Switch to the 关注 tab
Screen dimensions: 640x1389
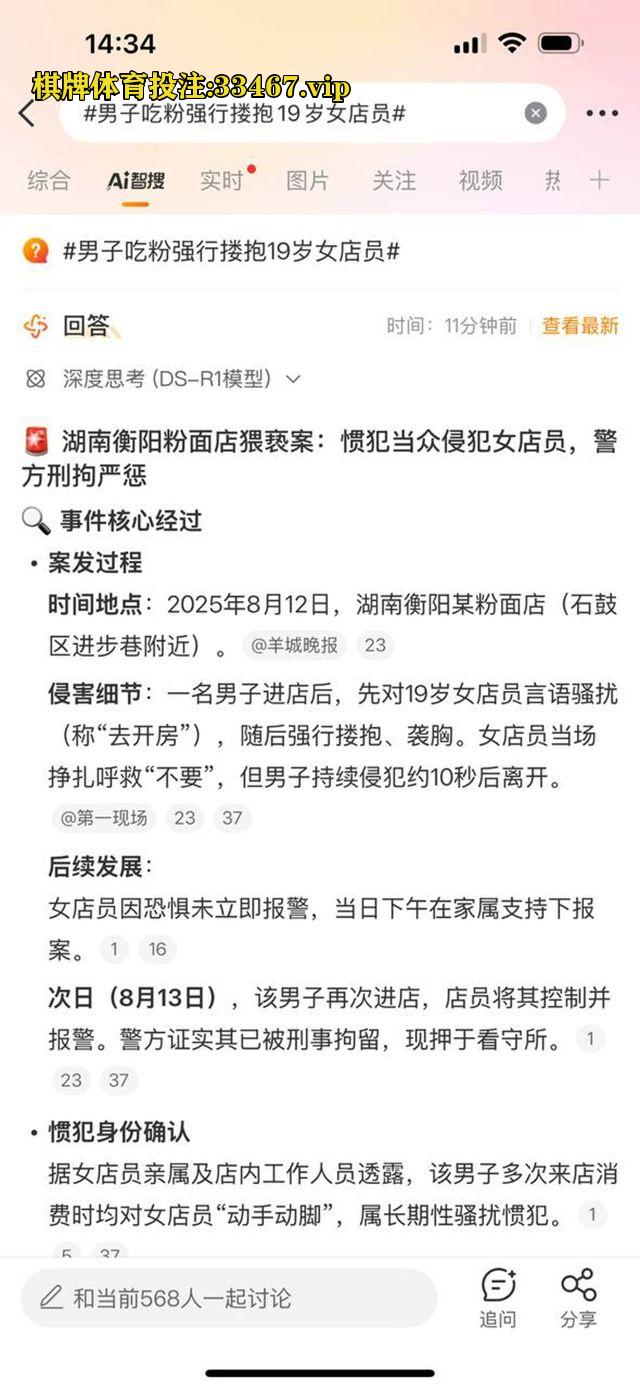click(394, 181)
